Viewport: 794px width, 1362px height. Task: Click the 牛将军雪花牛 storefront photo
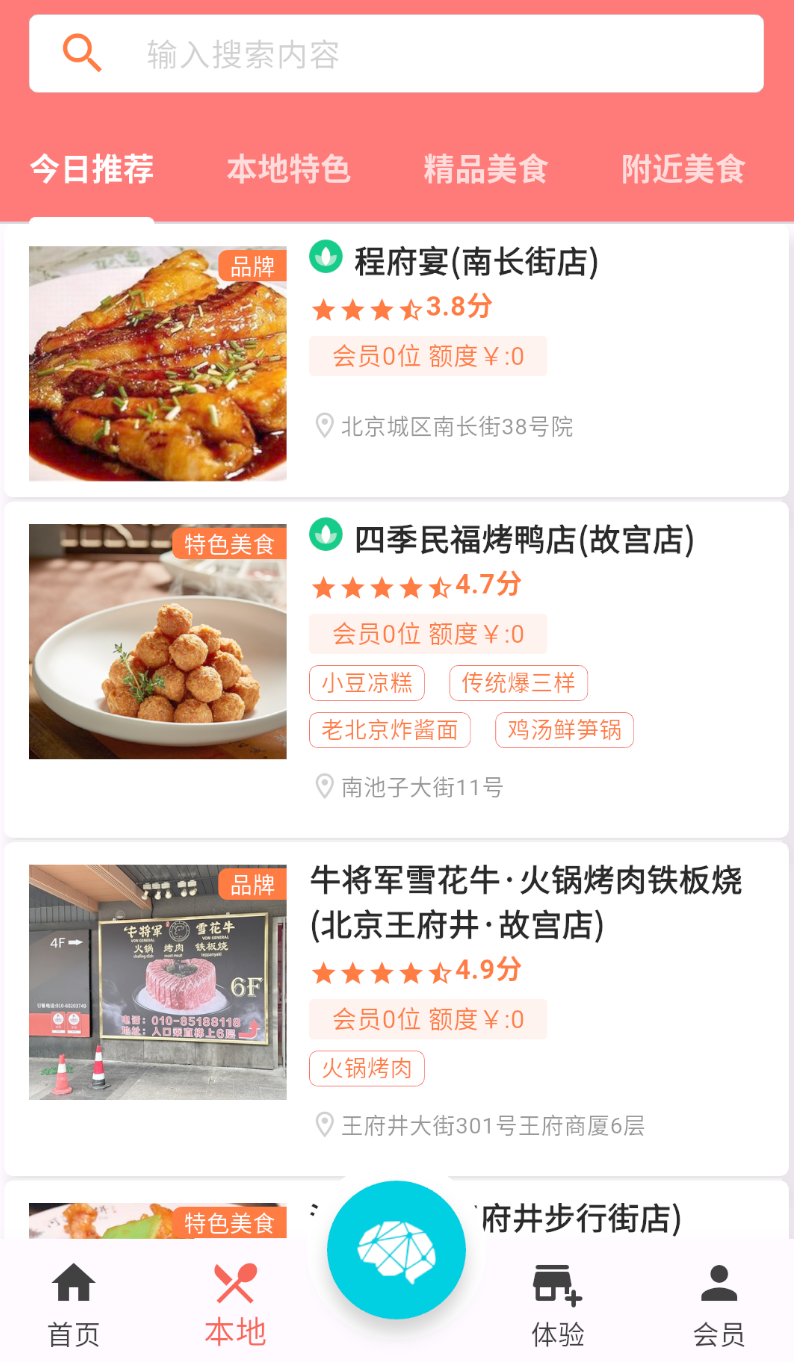click(157, 982)
